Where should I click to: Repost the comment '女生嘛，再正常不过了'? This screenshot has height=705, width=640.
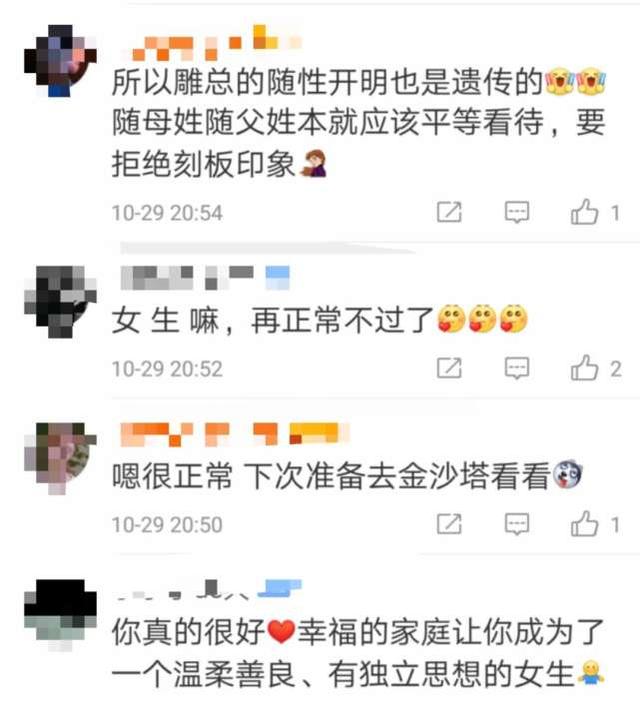[x=450, y=369]
